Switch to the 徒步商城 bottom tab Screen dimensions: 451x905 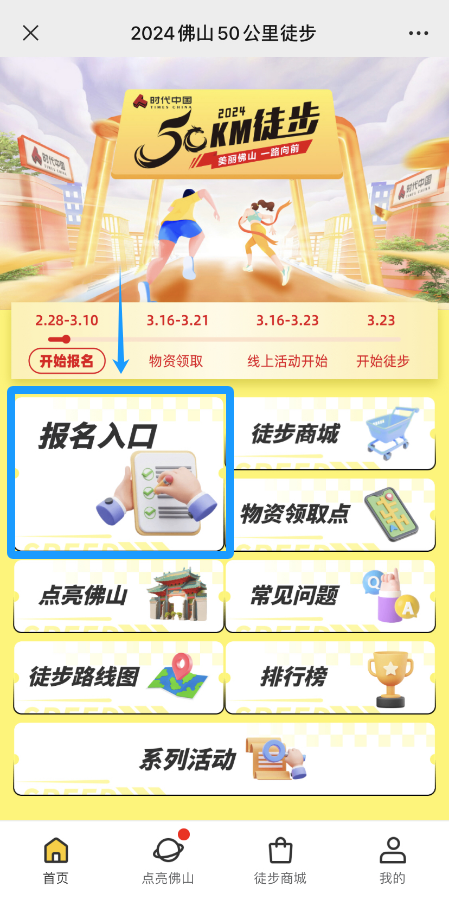tap(281, 861)
